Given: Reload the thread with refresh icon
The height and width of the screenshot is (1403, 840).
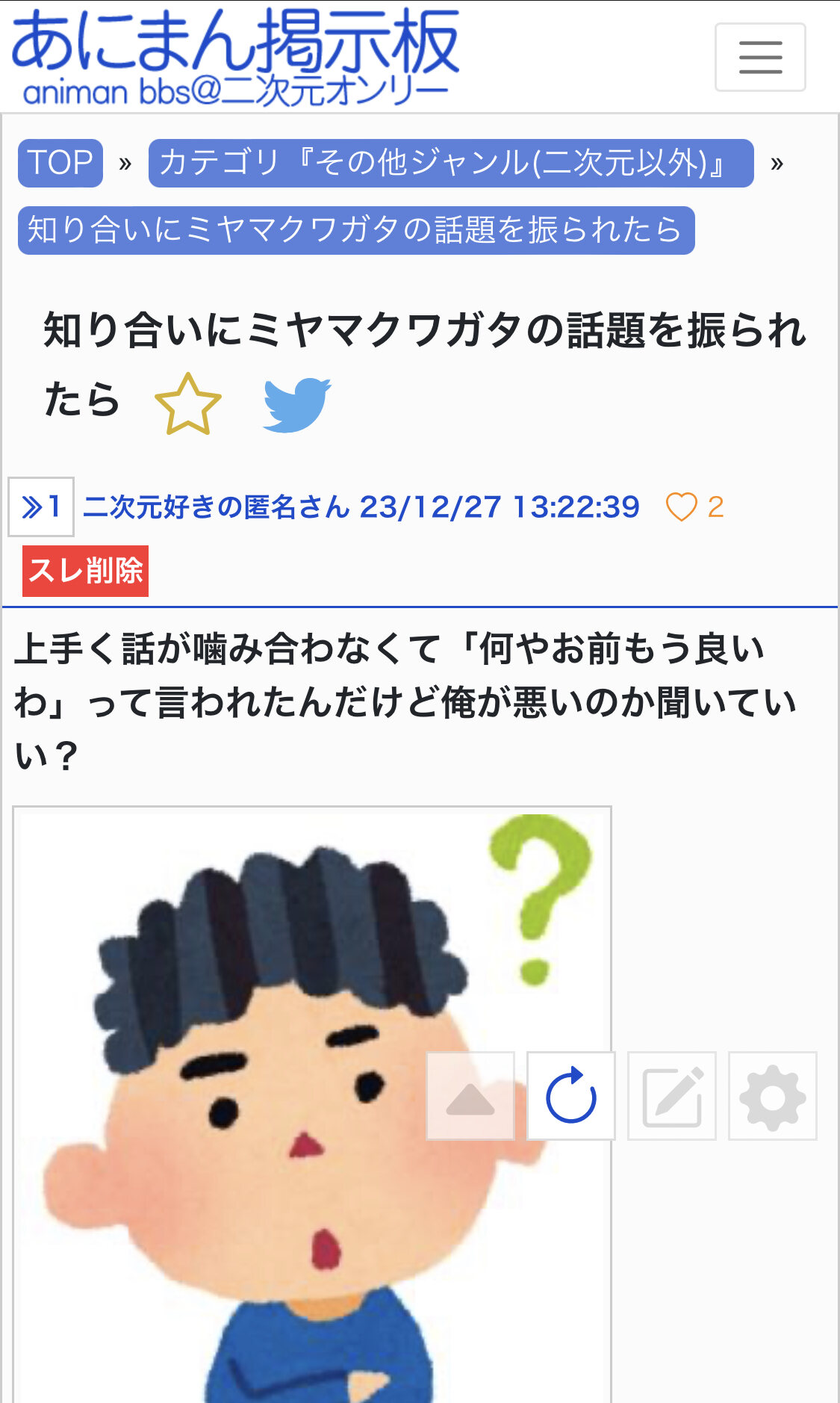Looking at the screenshot, I should [x=571, y=1096].
